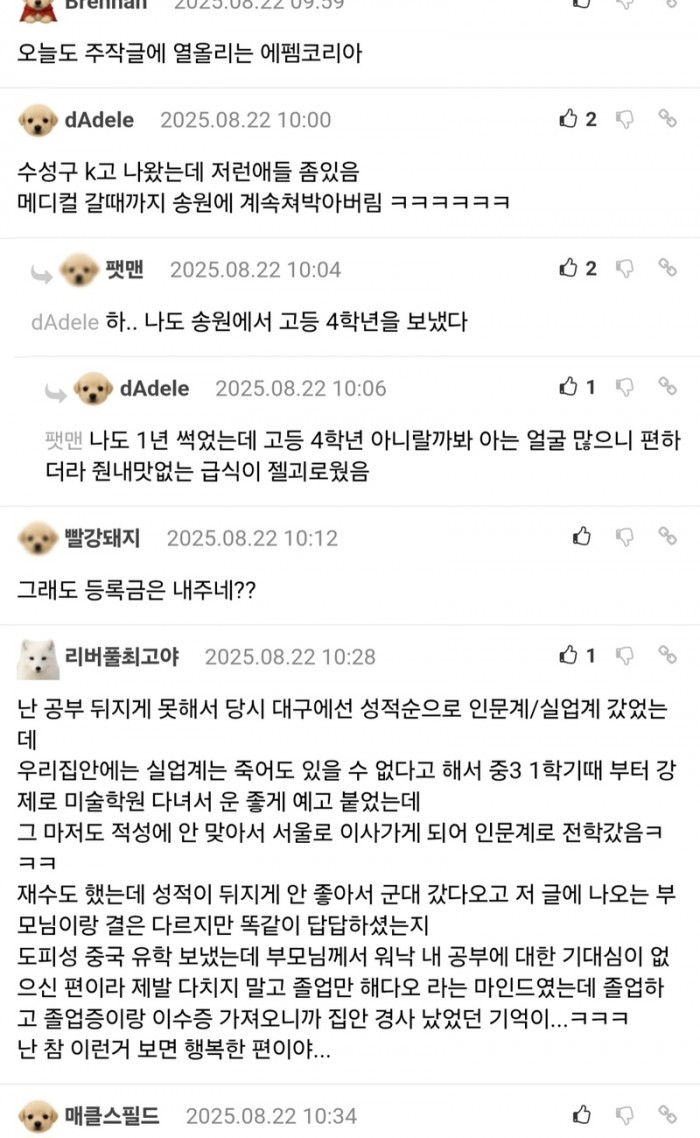This screenshot has height=1138, width=700.
Task: Copy link to 리버풀최고야's comment
Action: click(667, 655)
